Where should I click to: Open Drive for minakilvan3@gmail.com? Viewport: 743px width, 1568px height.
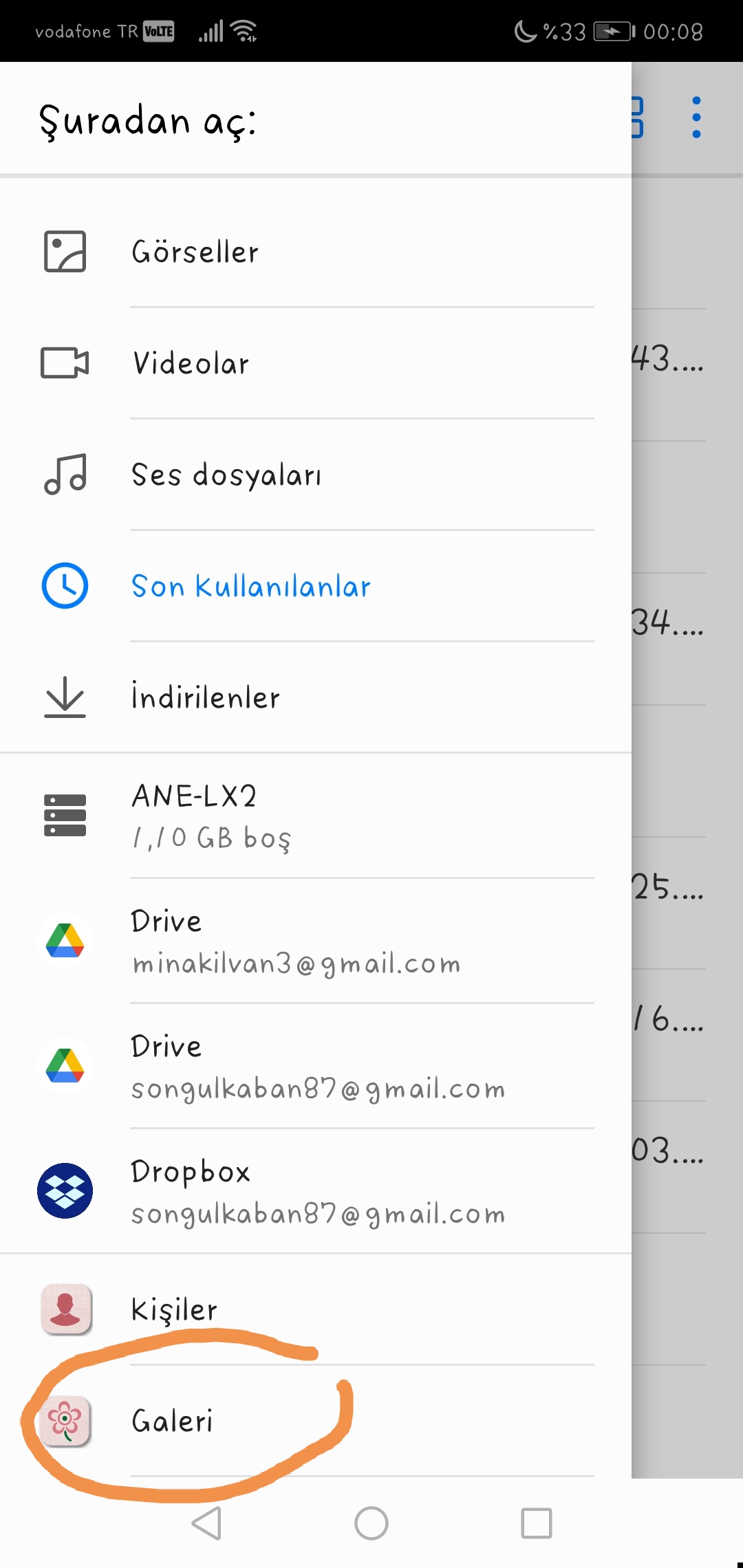(296, 941)
